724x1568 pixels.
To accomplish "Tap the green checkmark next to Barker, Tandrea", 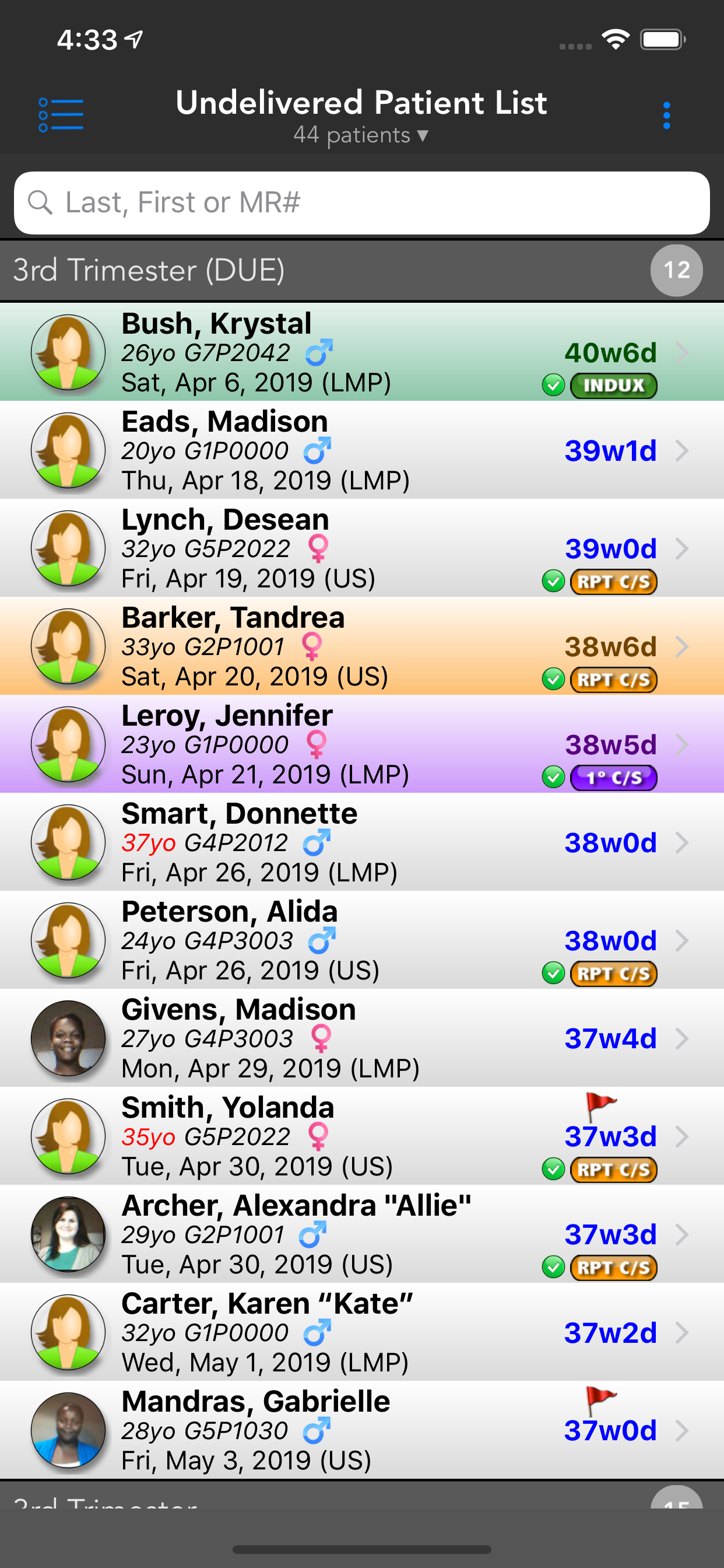I will pyautogui.click(x=554, y=680).
